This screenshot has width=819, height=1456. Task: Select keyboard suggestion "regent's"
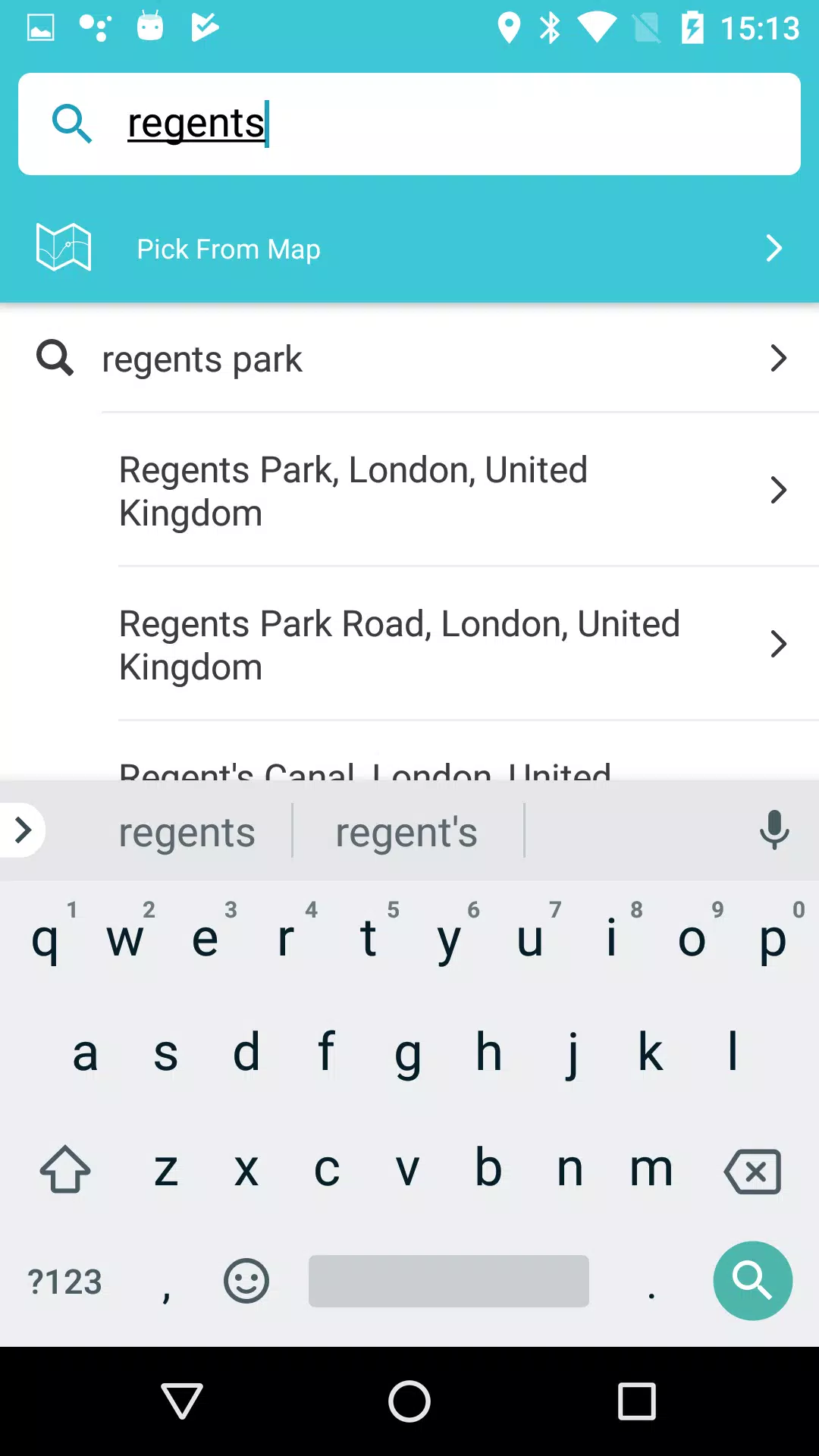pos(406,832)
